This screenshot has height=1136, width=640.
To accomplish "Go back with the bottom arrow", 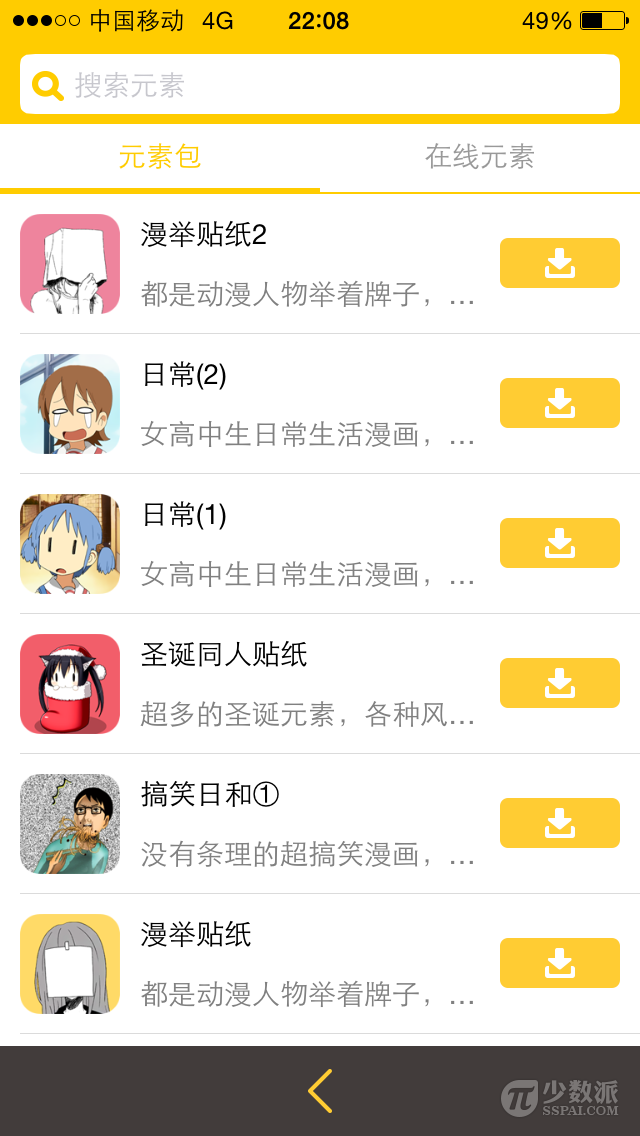I will [320, 1091].
